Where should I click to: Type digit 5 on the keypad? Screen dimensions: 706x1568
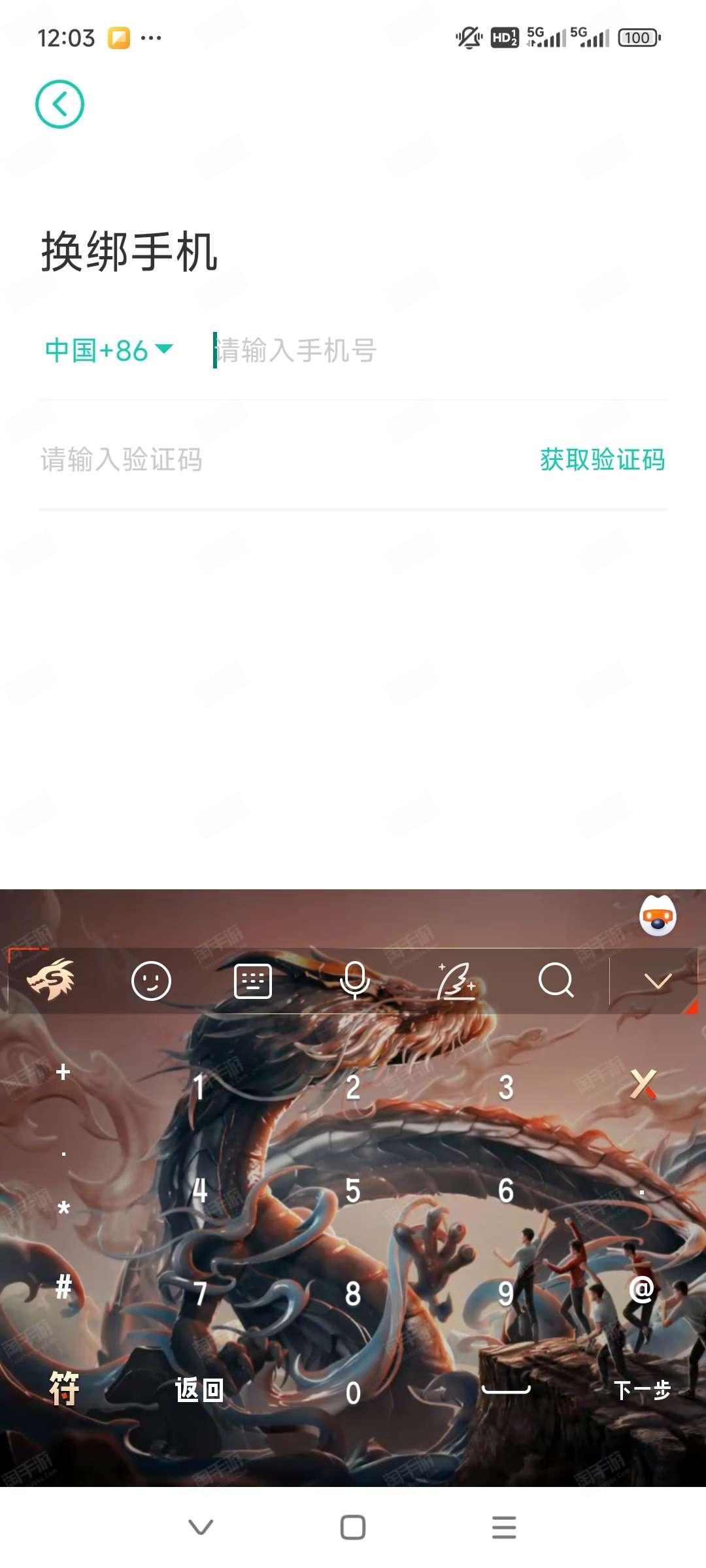353,1191
